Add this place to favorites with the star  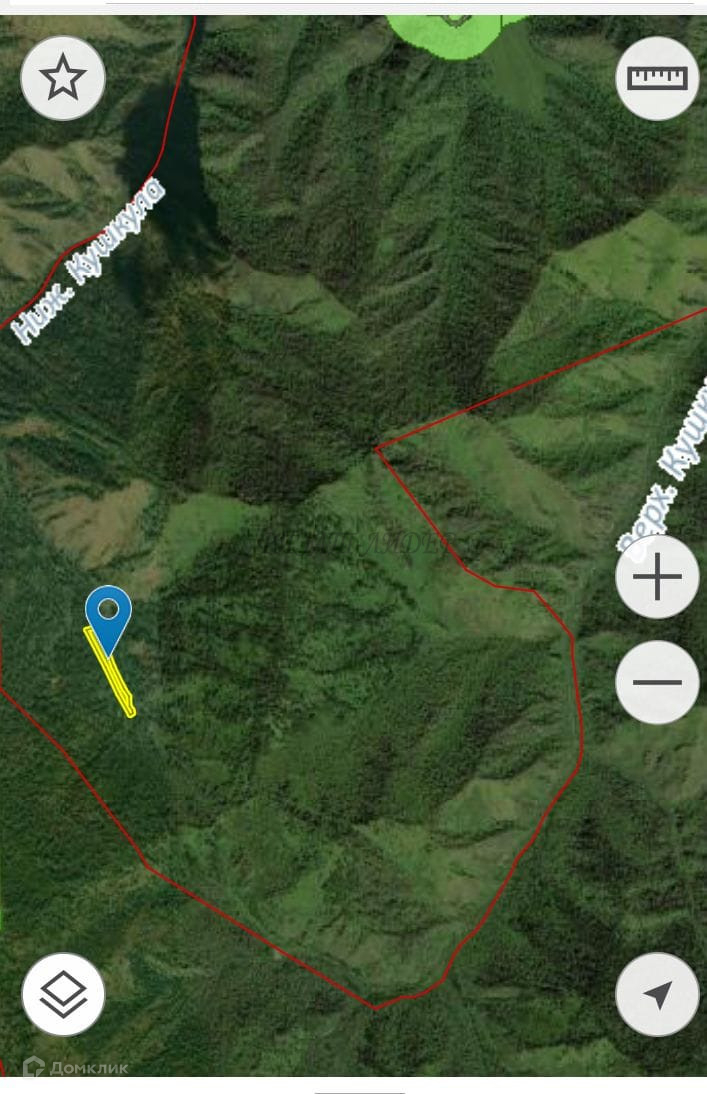(63, 78)
